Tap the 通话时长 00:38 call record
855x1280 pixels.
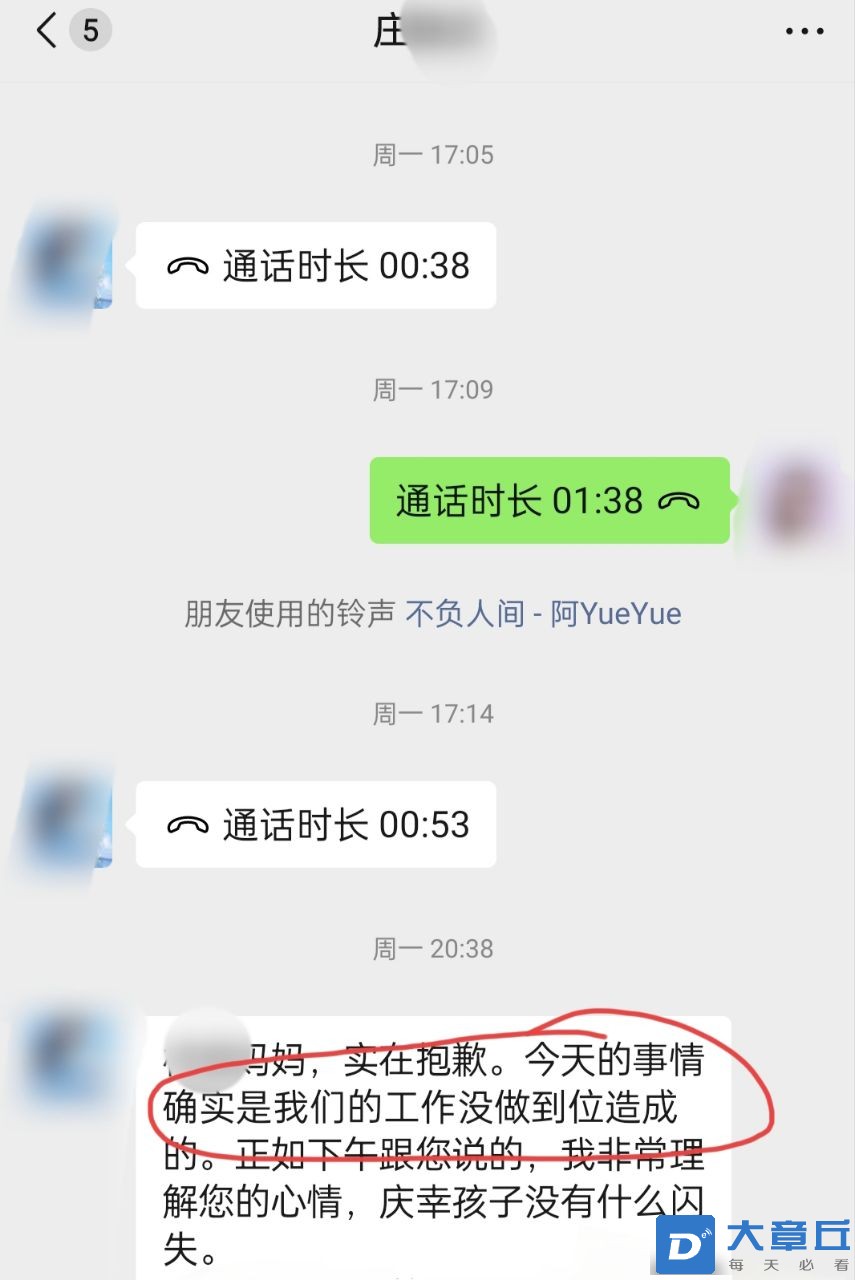[316, 266]
